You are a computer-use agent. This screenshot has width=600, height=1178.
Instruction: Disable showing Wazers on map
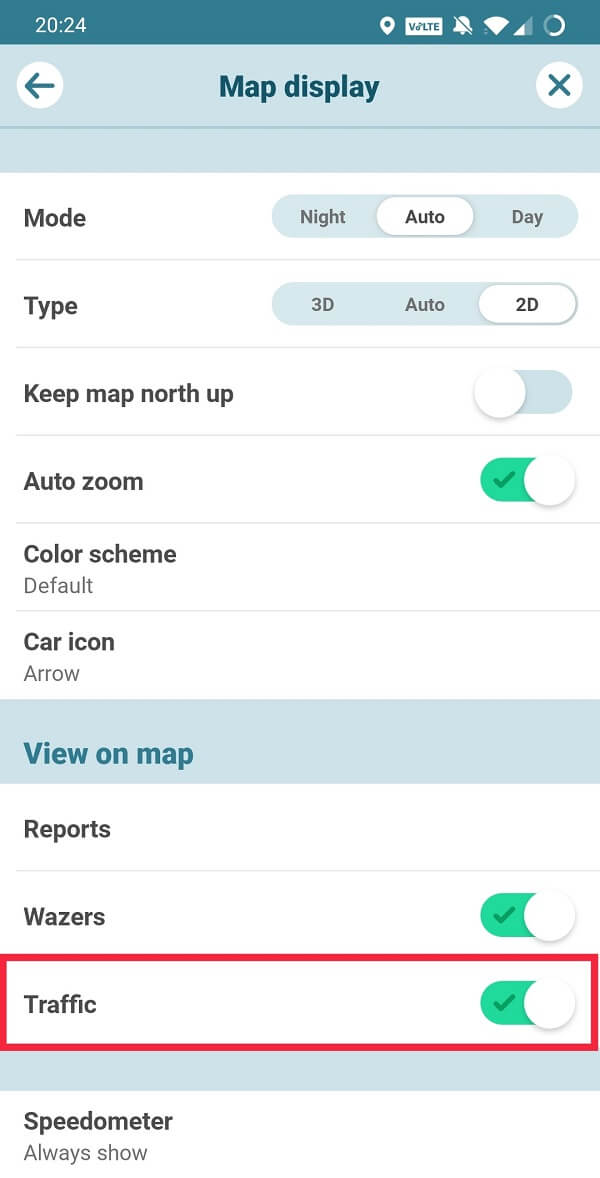pos(527,916)
